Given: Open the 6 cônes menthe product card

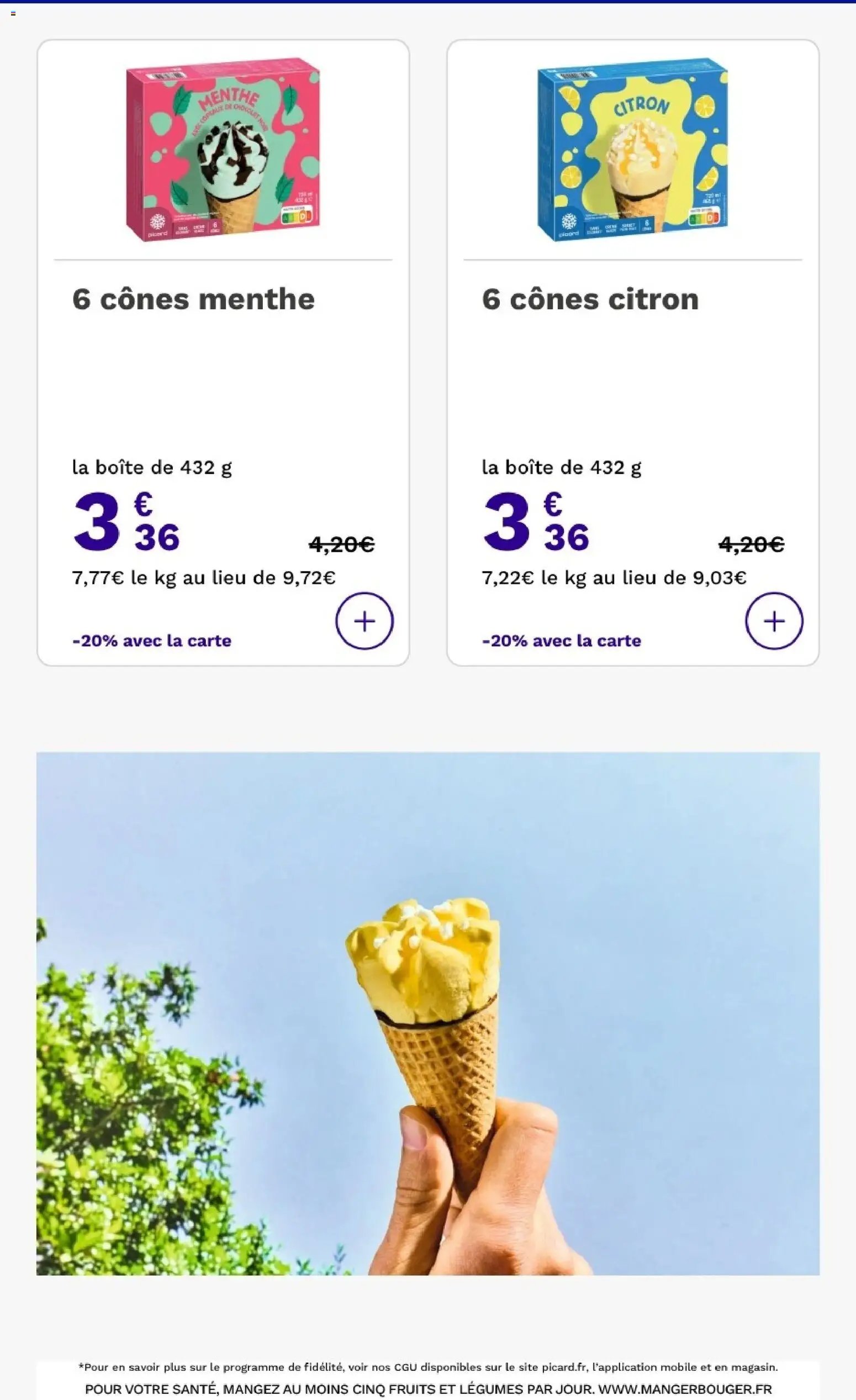Looking at the screenshot, I should tap(223, 352).
